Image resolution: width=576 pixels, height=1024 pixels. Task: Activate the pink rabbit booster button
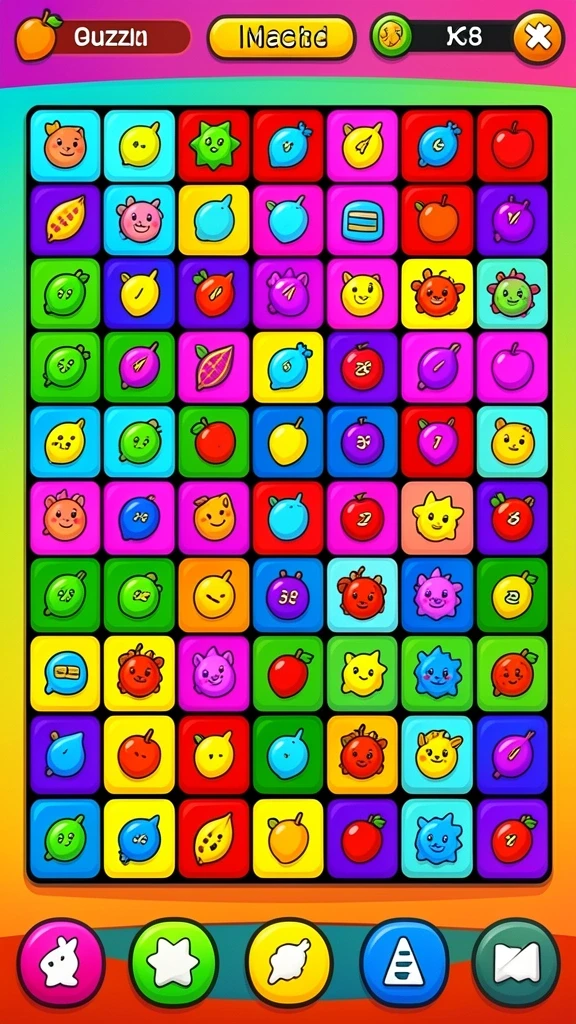point(61,963)
